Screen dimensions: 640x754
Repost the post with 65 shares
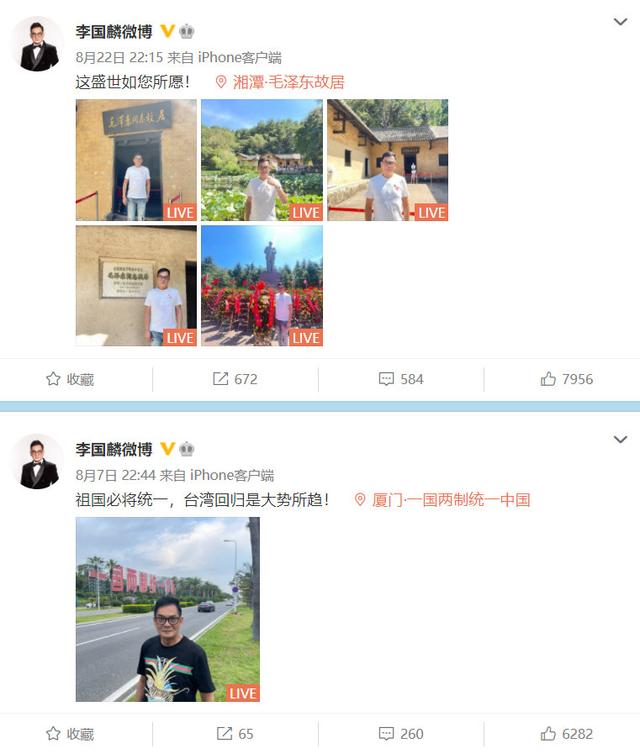pyautogui.click(x=234, y=734)
